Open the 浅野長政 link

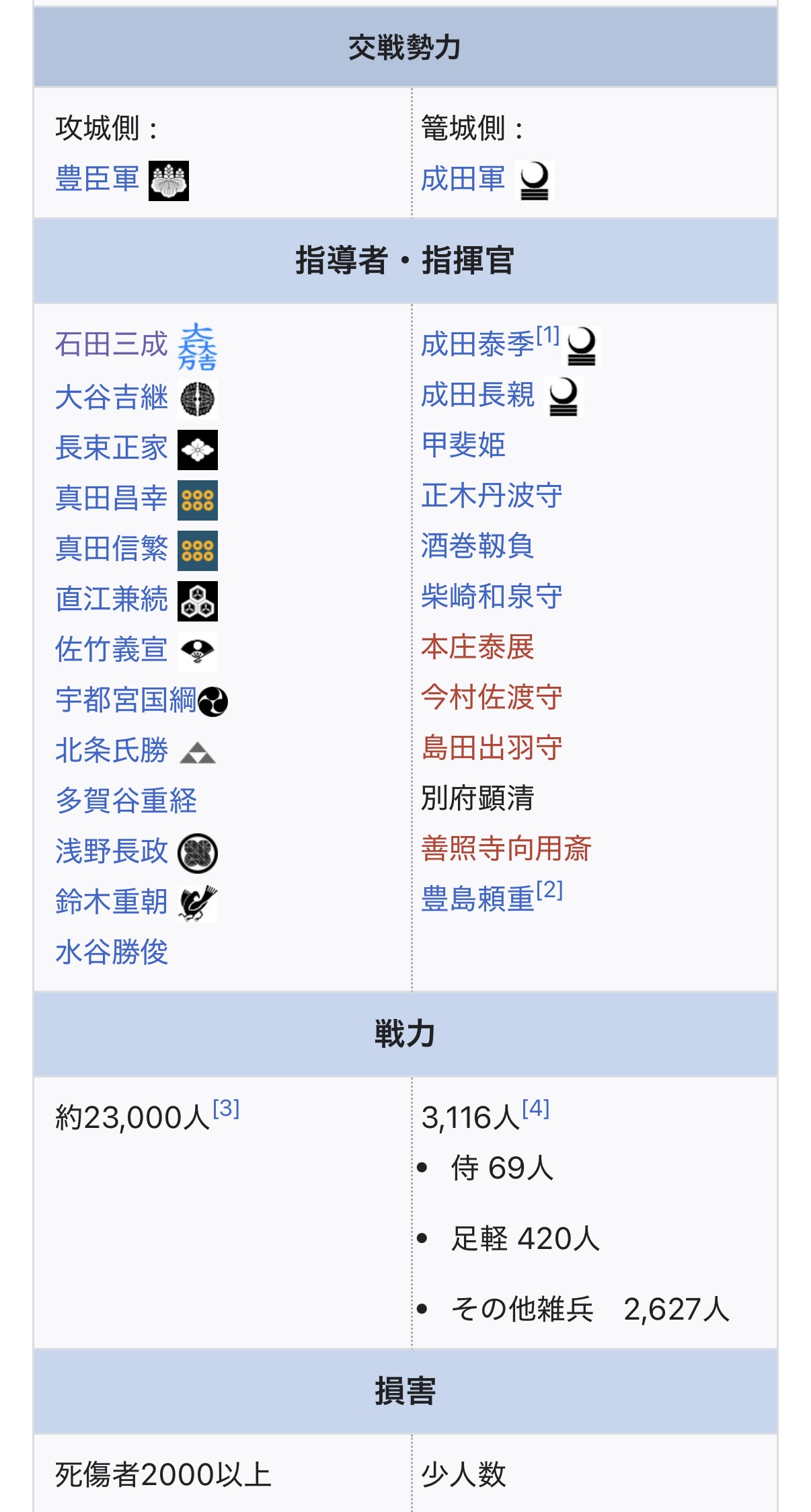[111, 852]
